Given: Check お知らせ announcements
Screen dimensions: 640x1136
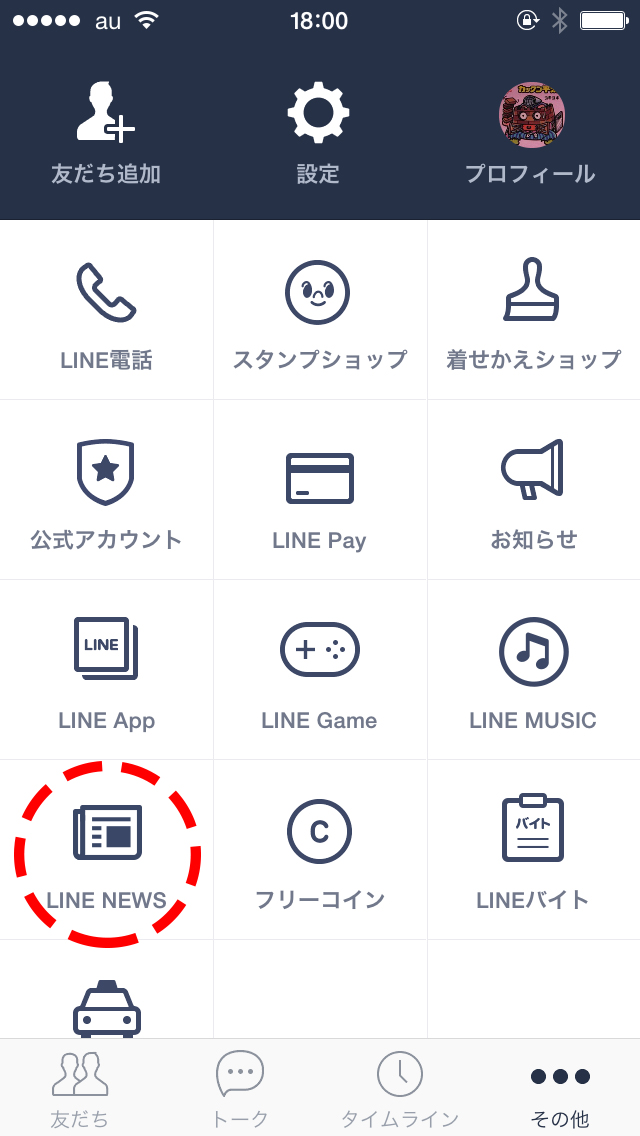Looking at the screenshot, I should [x=533, y=491].
